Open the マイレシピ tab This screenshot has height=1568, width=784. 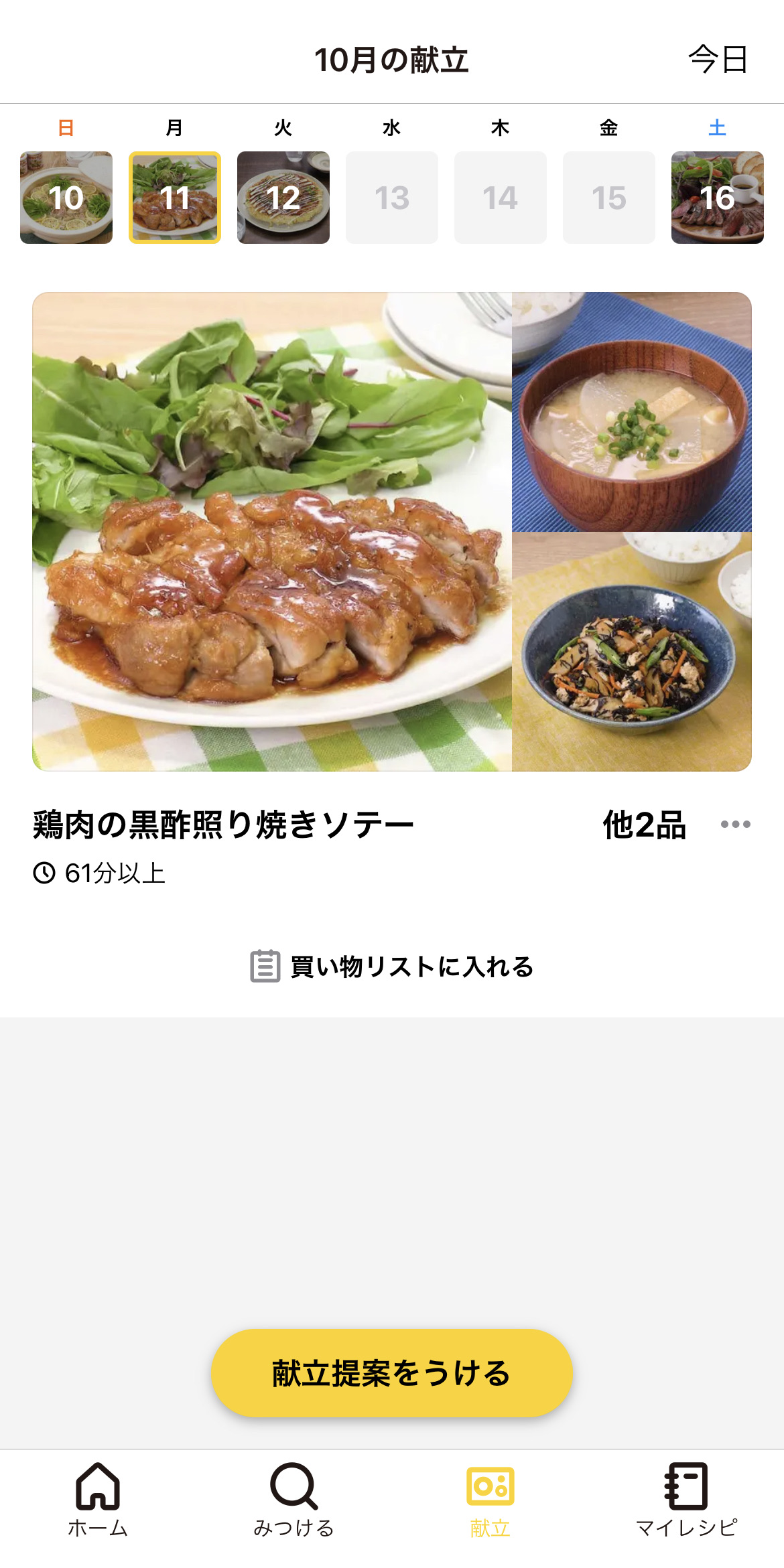click(x=686, y=1499)
